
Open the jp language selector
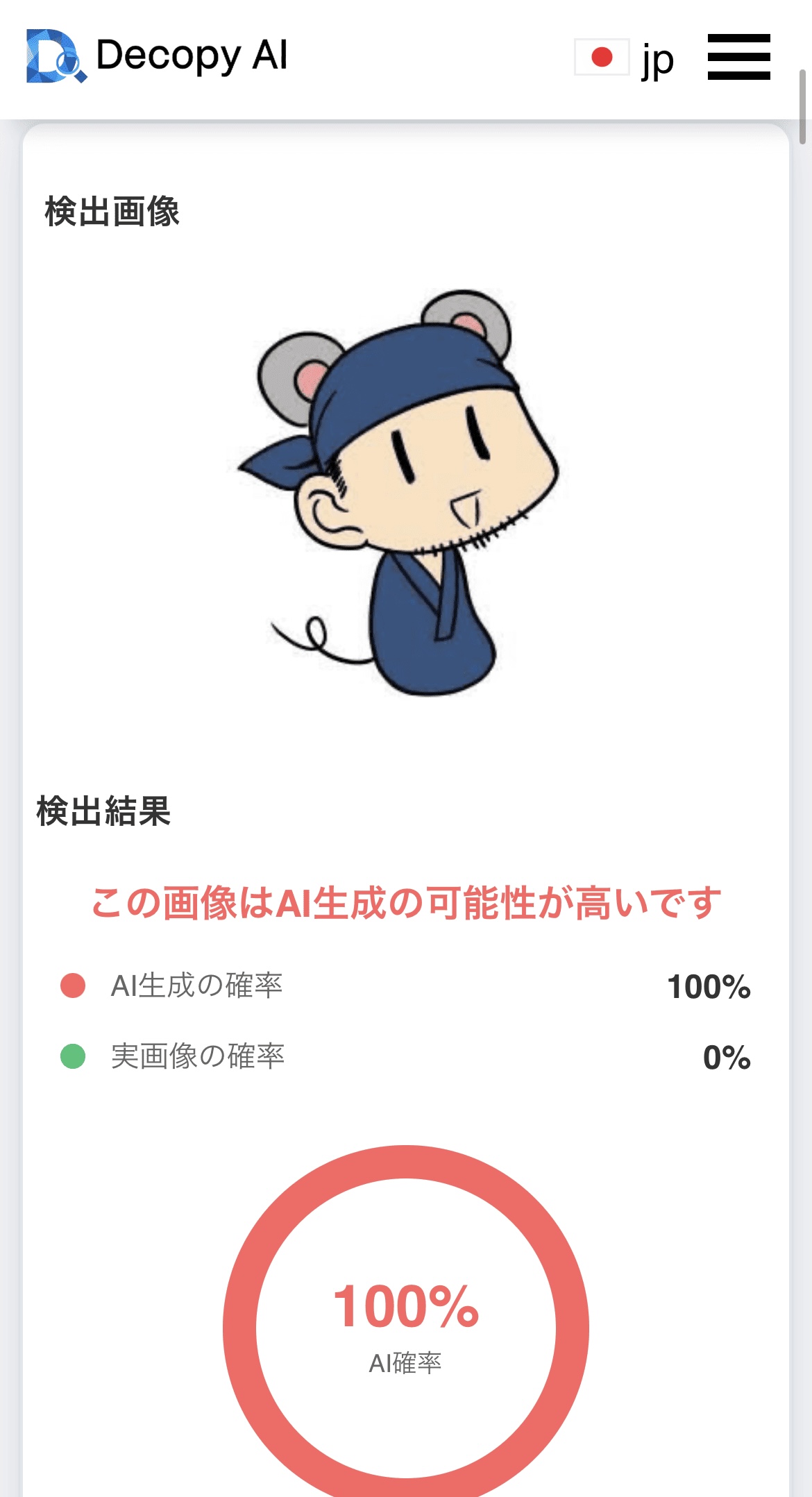point(625,58)
